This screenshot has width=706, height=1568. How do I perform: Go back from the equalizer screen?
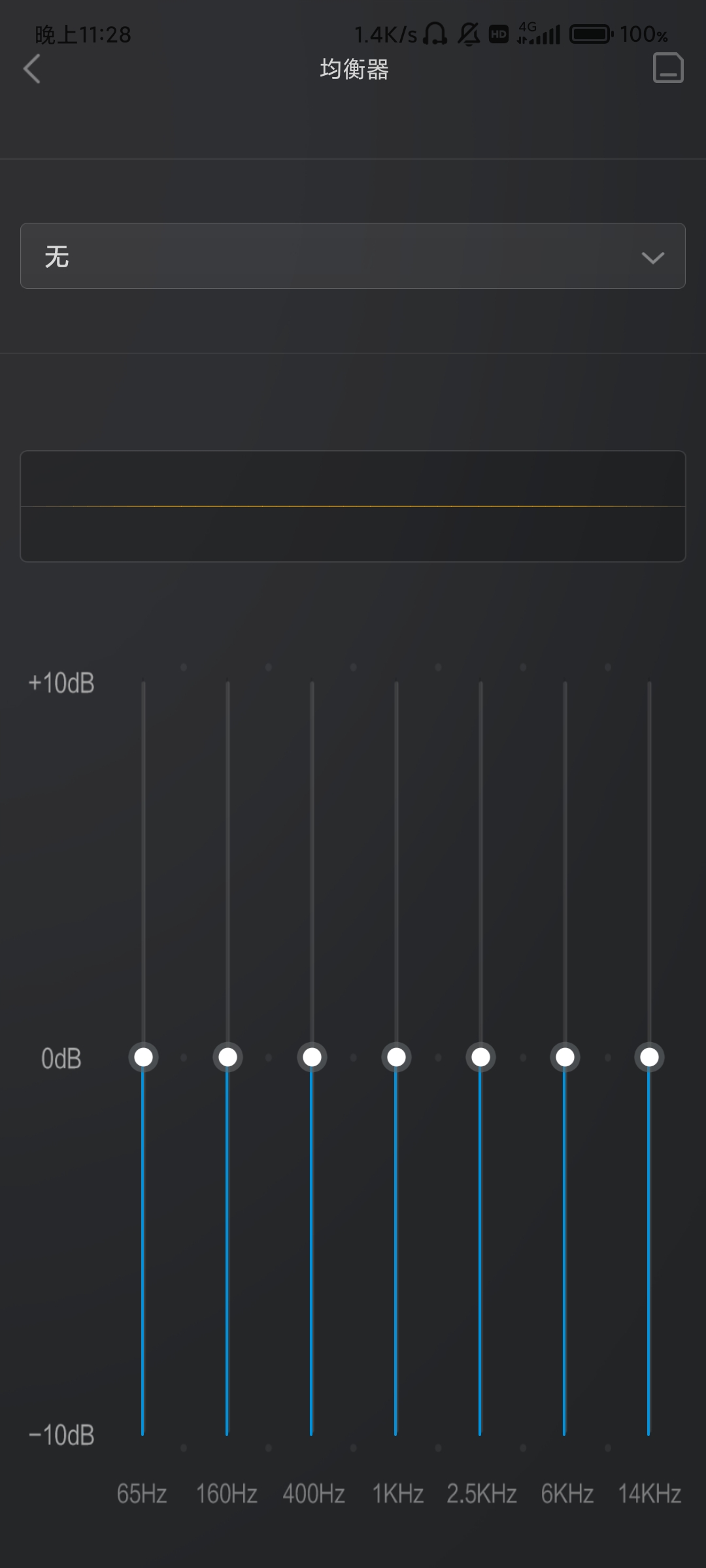(x=32, y=69)
